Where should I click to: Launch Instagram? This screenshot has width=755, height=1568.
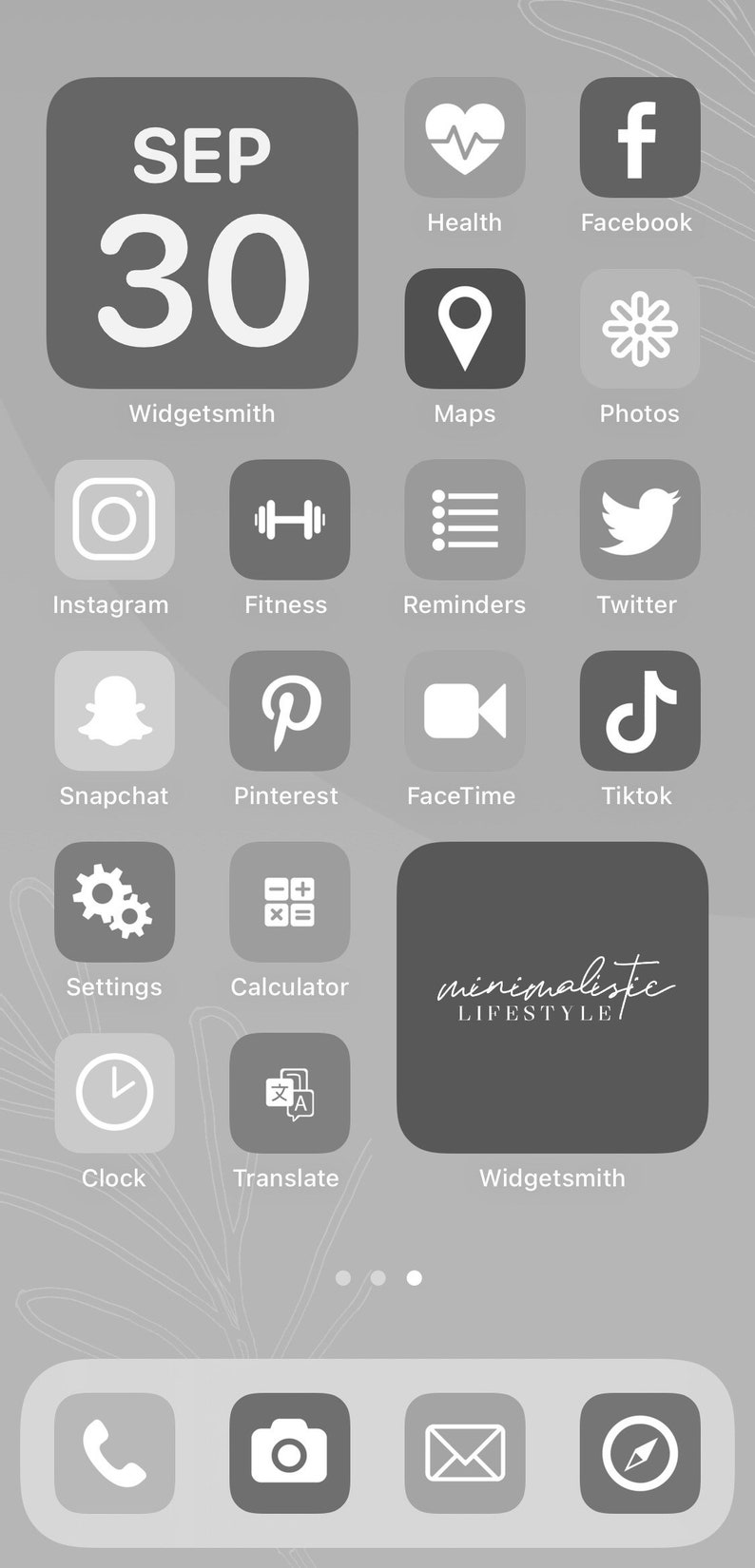tap(114, 520)
